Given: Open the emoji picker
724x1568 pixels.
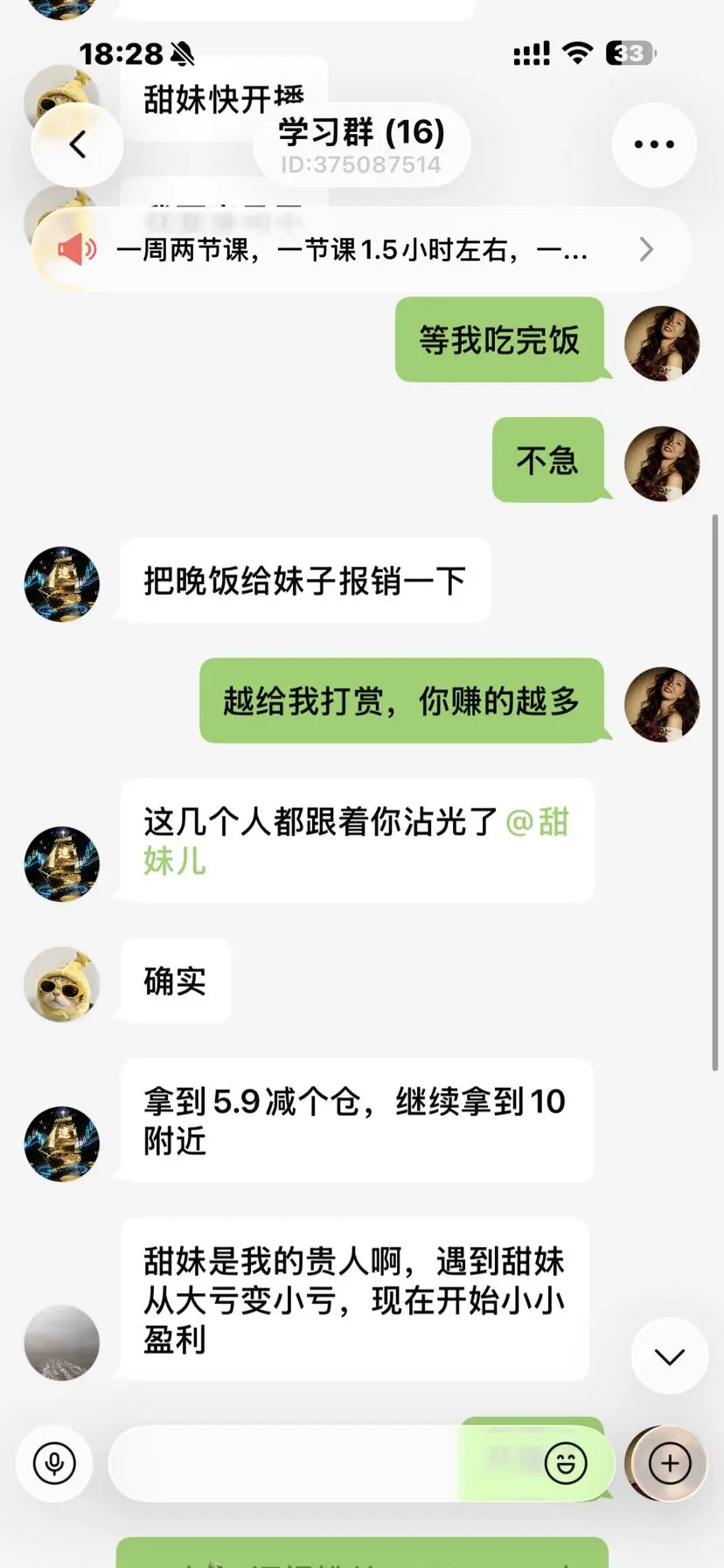Looking at the screenshot, I should pos(566,1463).
